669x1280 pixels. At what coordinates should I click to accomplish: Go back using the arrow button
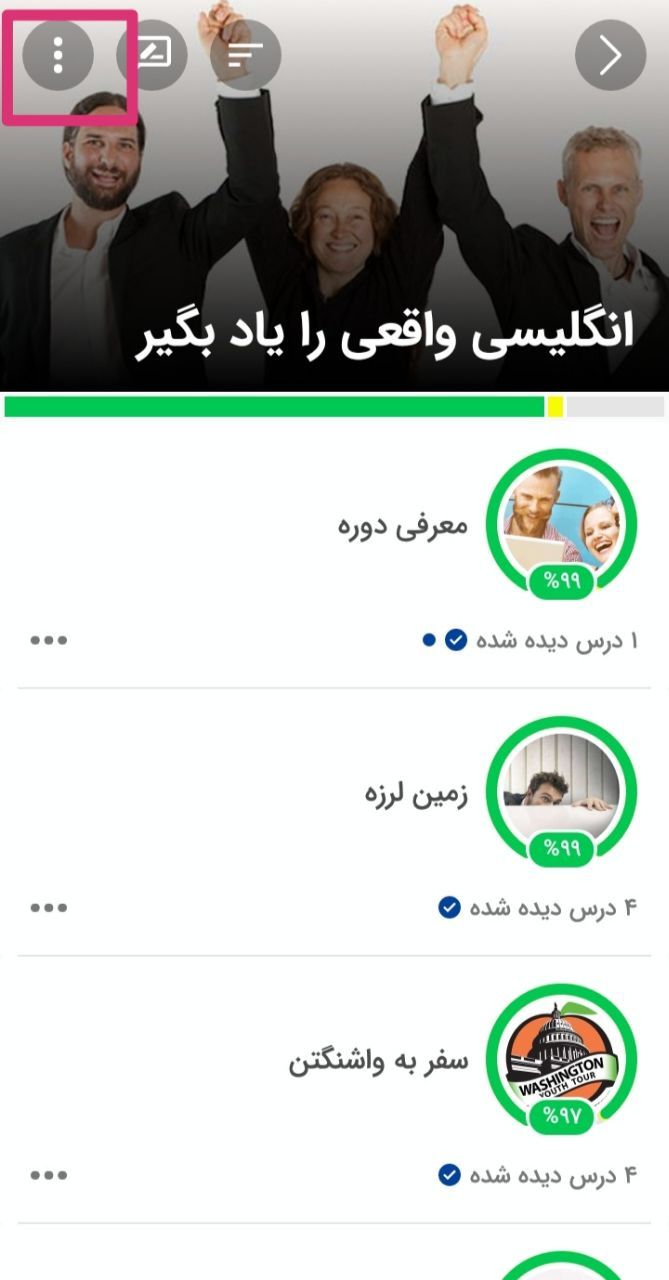click(610, 55)
